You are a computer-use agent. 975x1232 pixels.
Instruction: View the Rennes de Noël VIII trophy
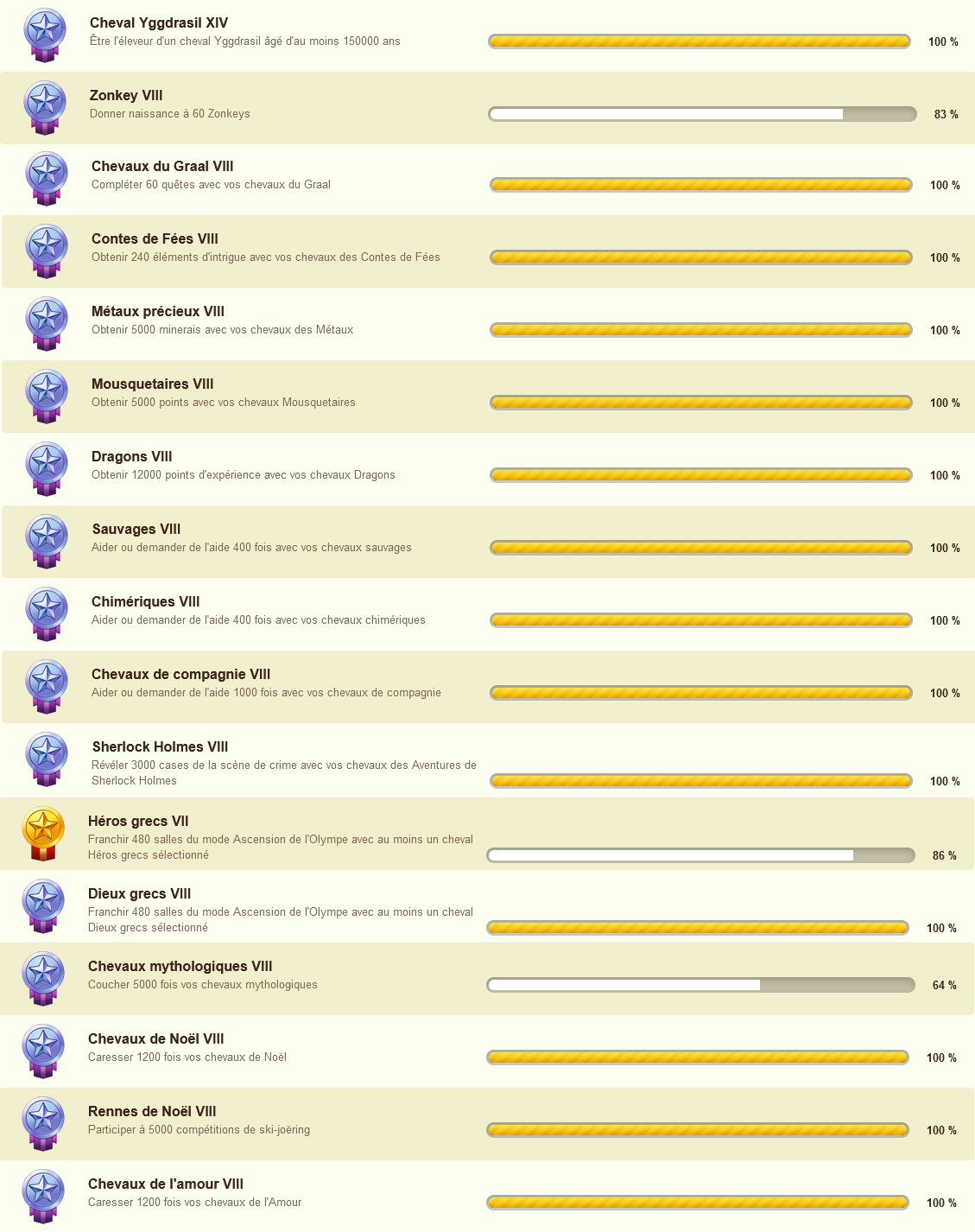tap(152, 1112)
